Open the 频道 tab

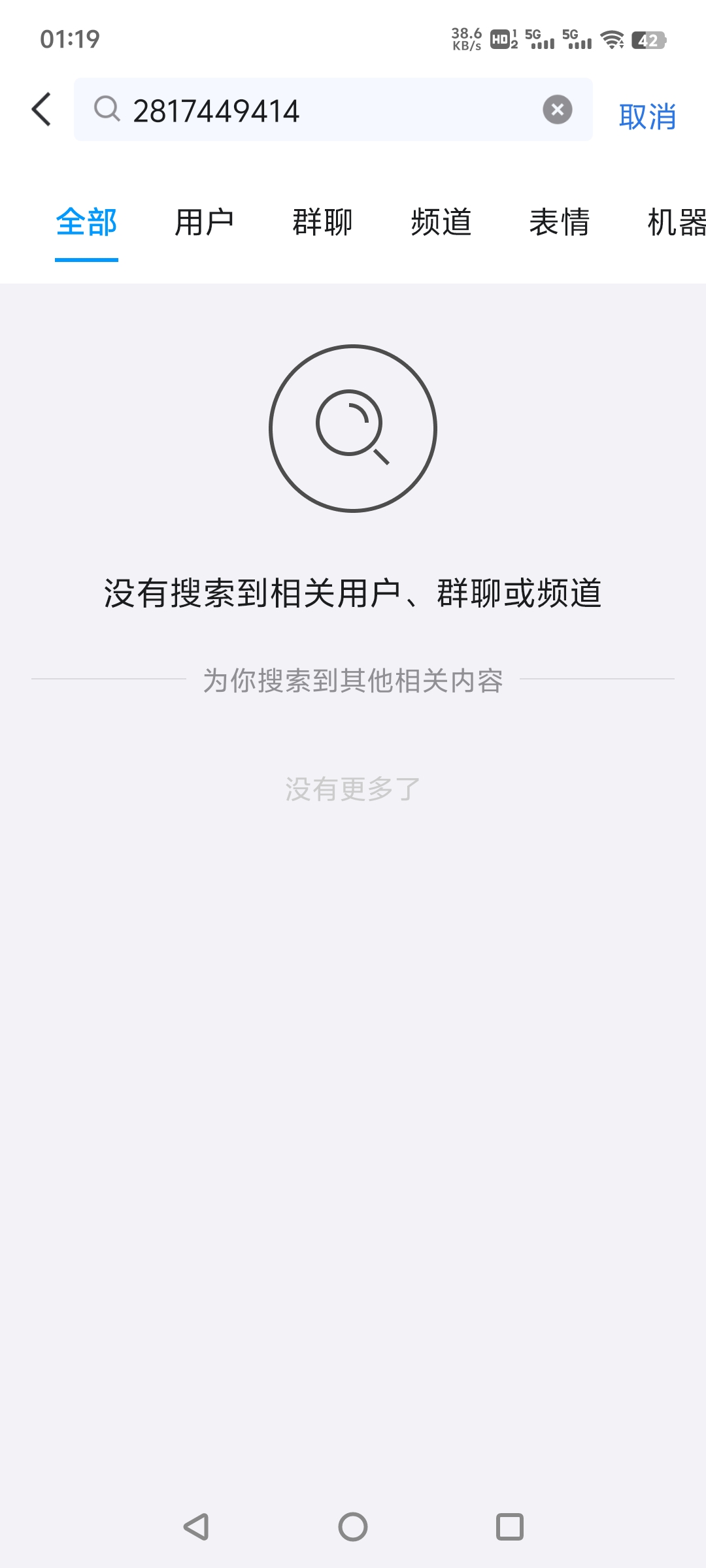pyautogui.click(x=441, y=223)
